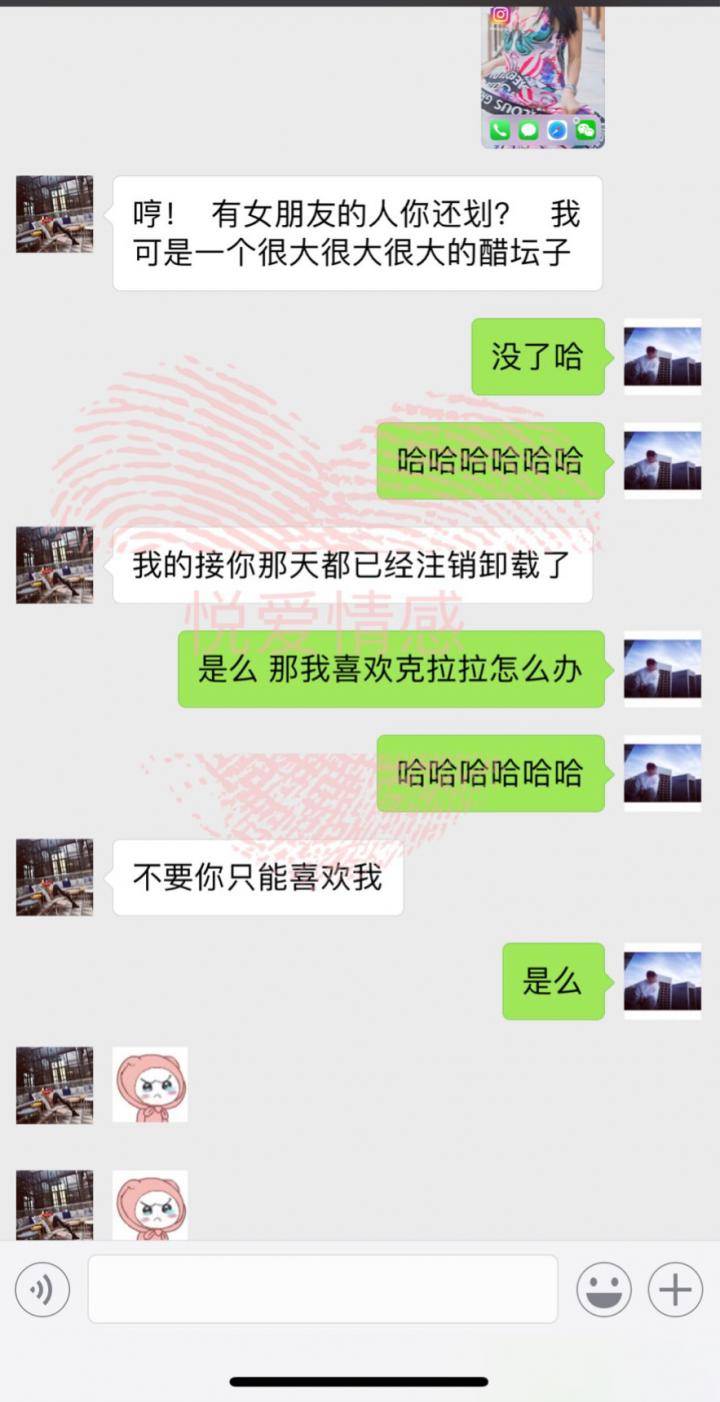Open the contact's avatar beside the sticker
The width and height of the screenshot is (720, 1402).
[54, 1085]
